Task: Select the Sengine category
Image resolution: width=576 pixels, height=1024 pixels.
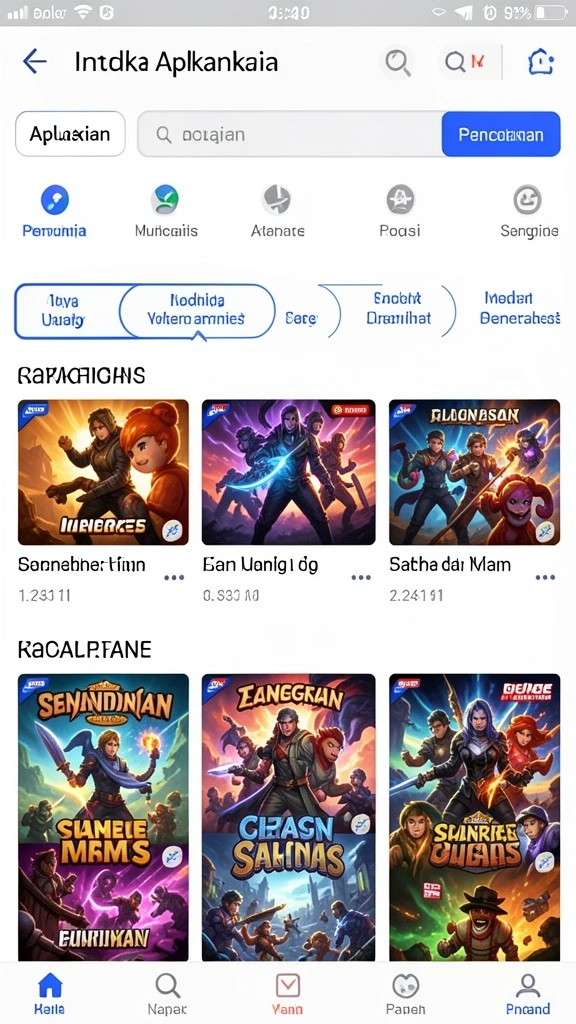Action: click(529, 211)
